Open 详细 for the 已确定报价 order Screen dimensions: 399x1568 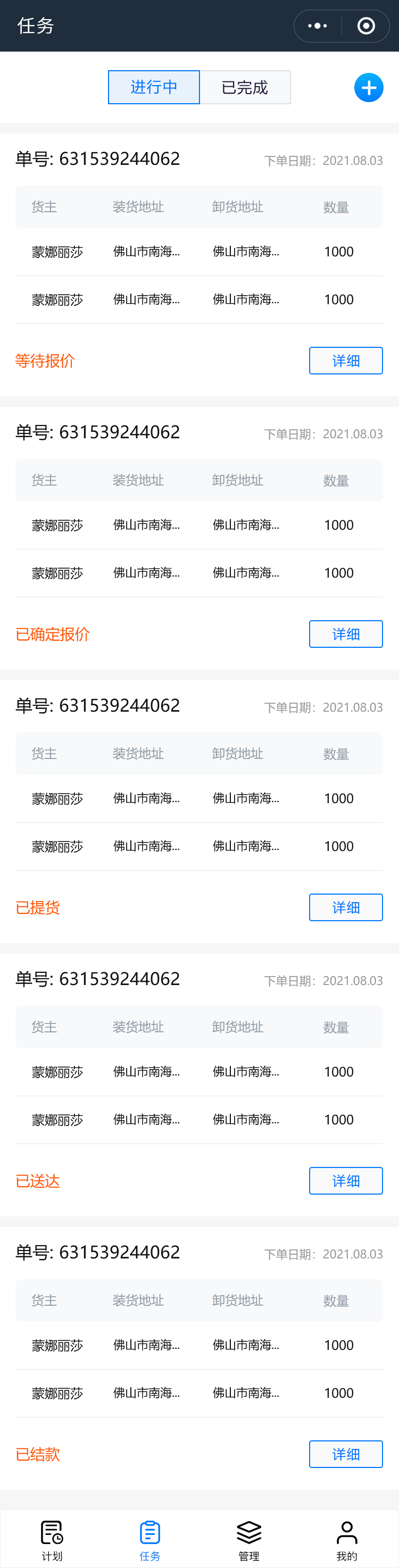[345, 634]
